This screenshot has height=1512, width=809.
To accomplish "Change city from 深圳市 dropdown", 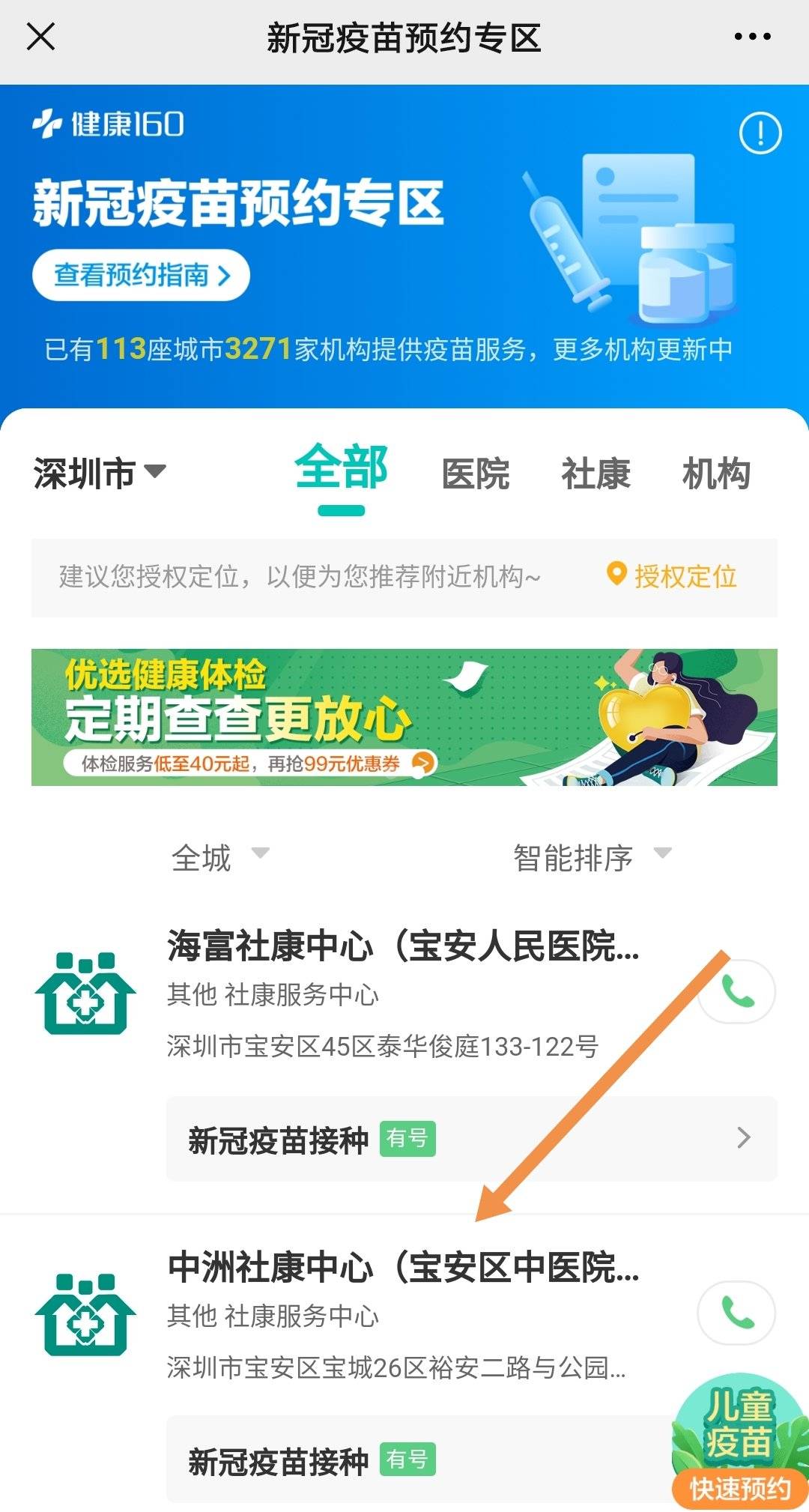I will pyautogui.click(x=99, y=474).
